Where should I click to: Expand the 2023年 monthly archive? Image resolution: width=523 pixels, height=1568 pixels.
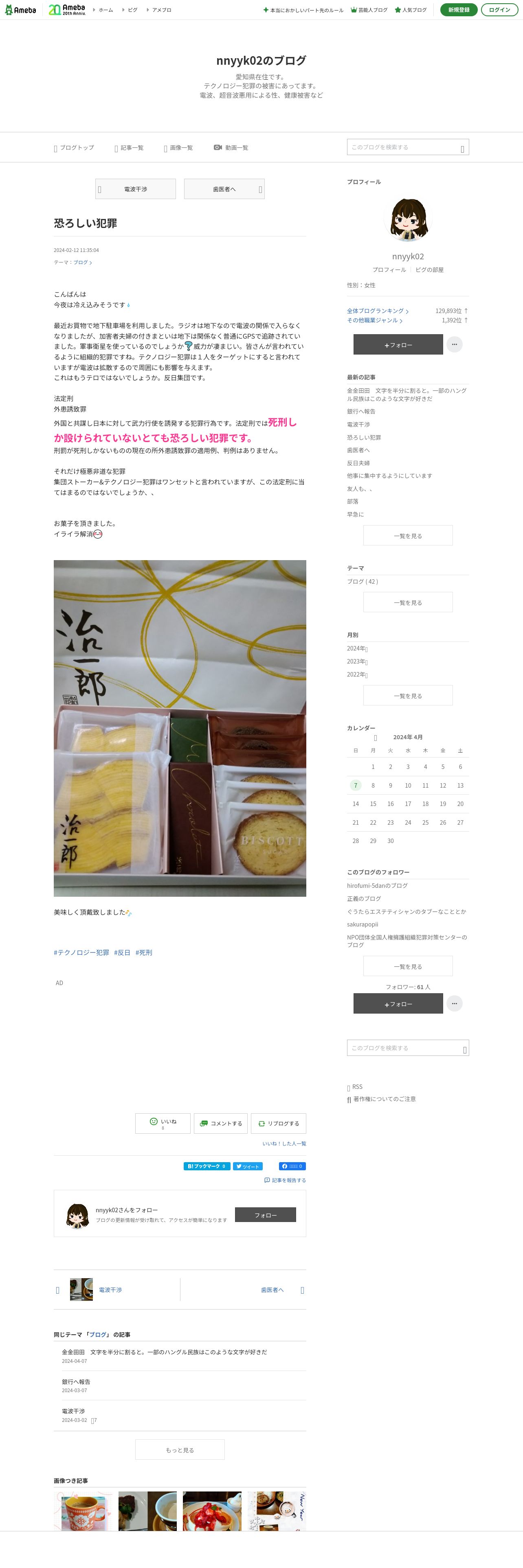(x=357, y=661)
